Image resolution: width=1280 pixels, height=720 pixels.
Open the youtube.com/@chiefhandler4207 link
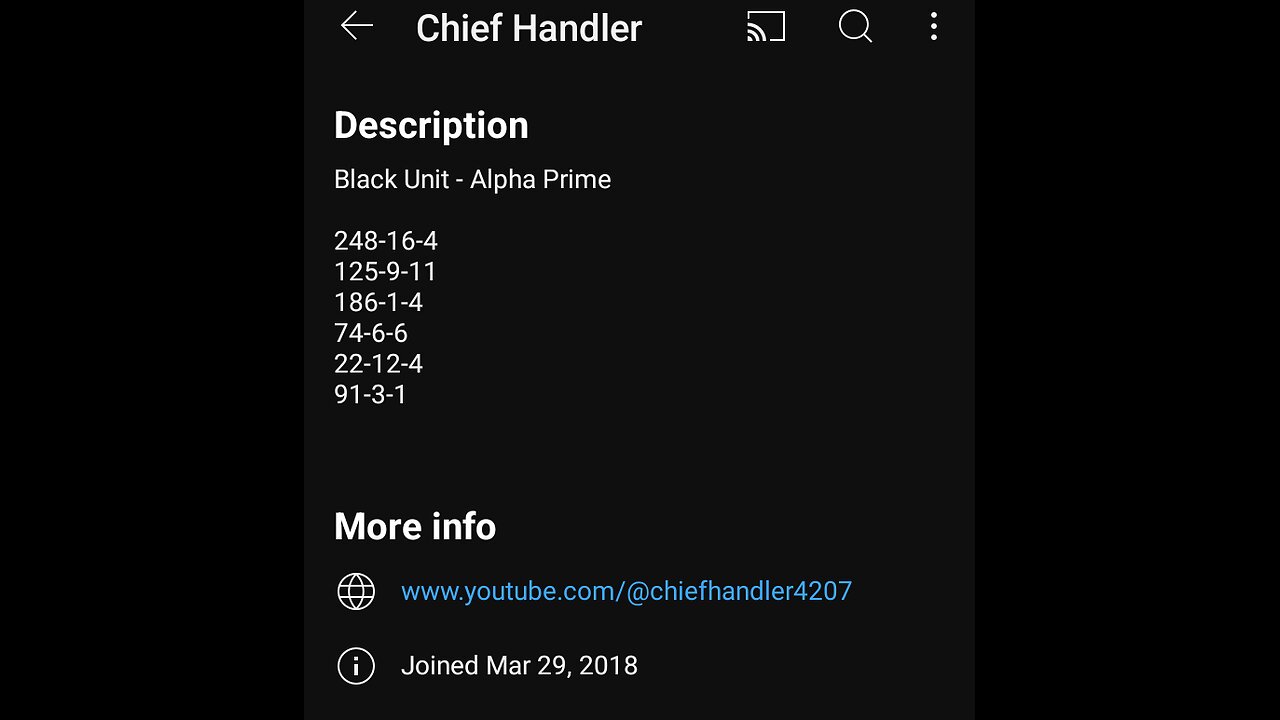[x=626, y=591]
